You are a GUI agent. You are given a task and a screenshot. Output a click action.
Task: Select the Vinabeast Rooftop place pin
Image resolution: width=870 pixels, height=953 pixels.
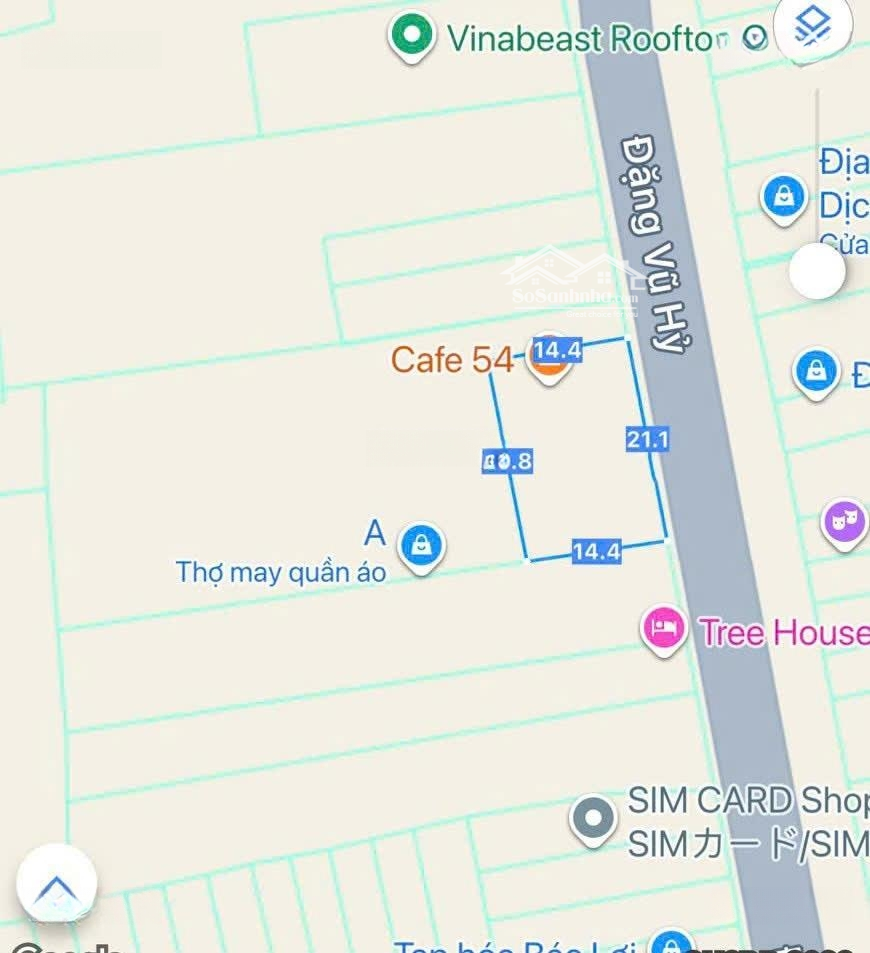[x=410, y=37]
